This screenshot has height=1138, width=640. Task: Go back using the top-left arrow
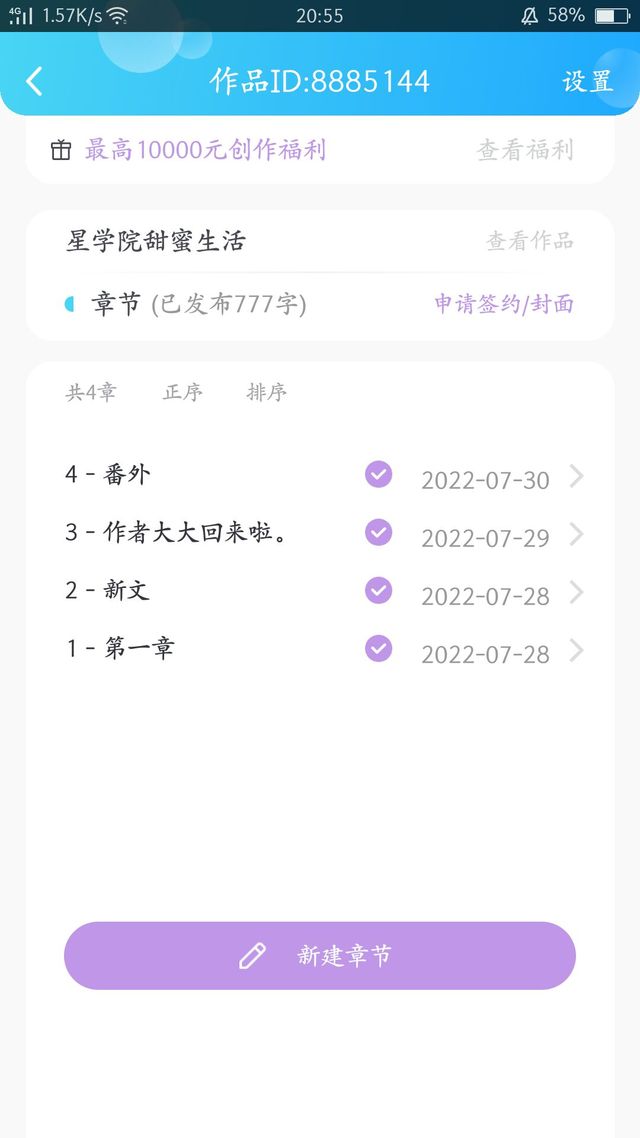(x=35, y=81)
